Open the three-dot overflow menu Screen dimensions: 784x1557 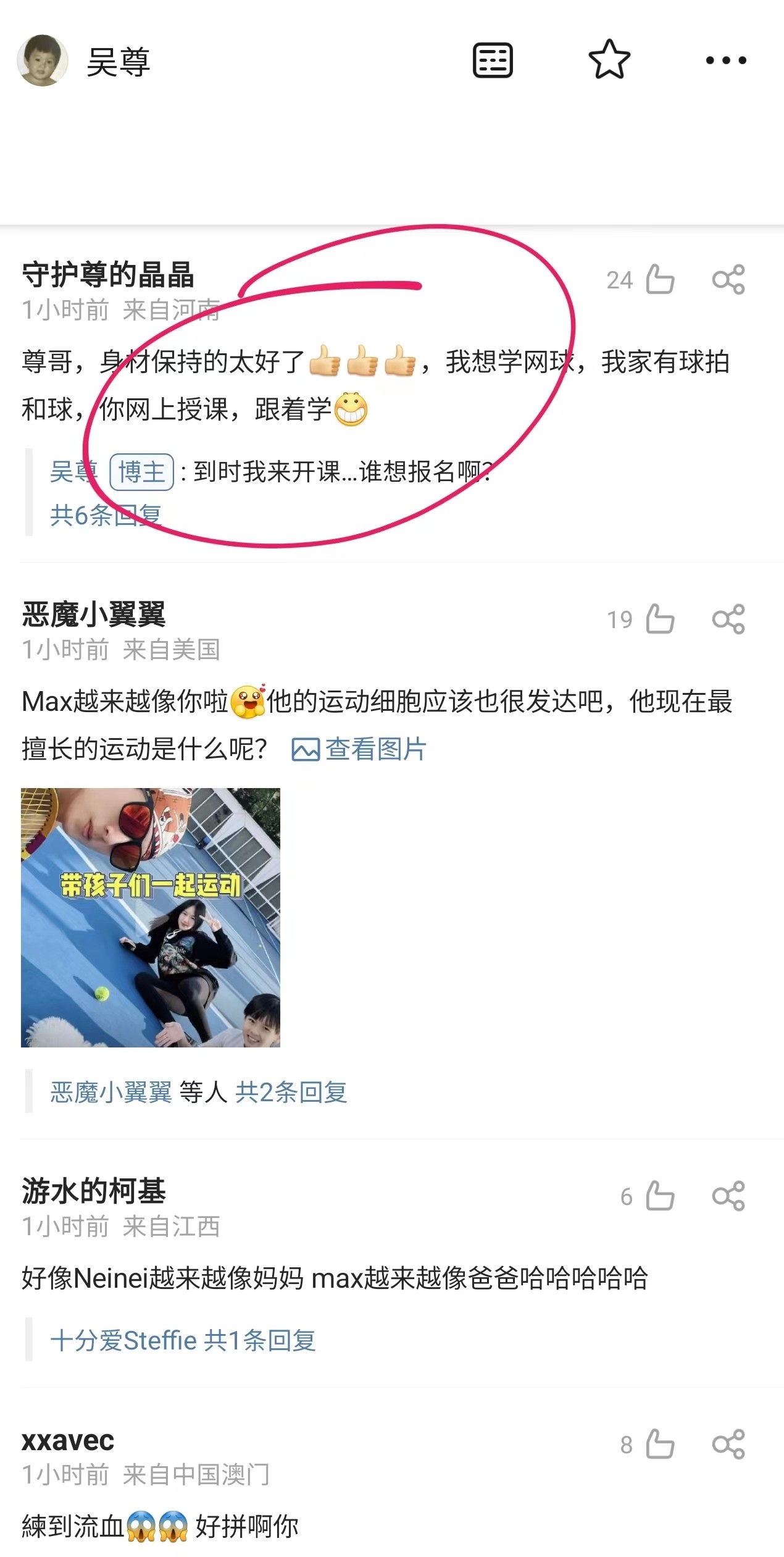726,61
